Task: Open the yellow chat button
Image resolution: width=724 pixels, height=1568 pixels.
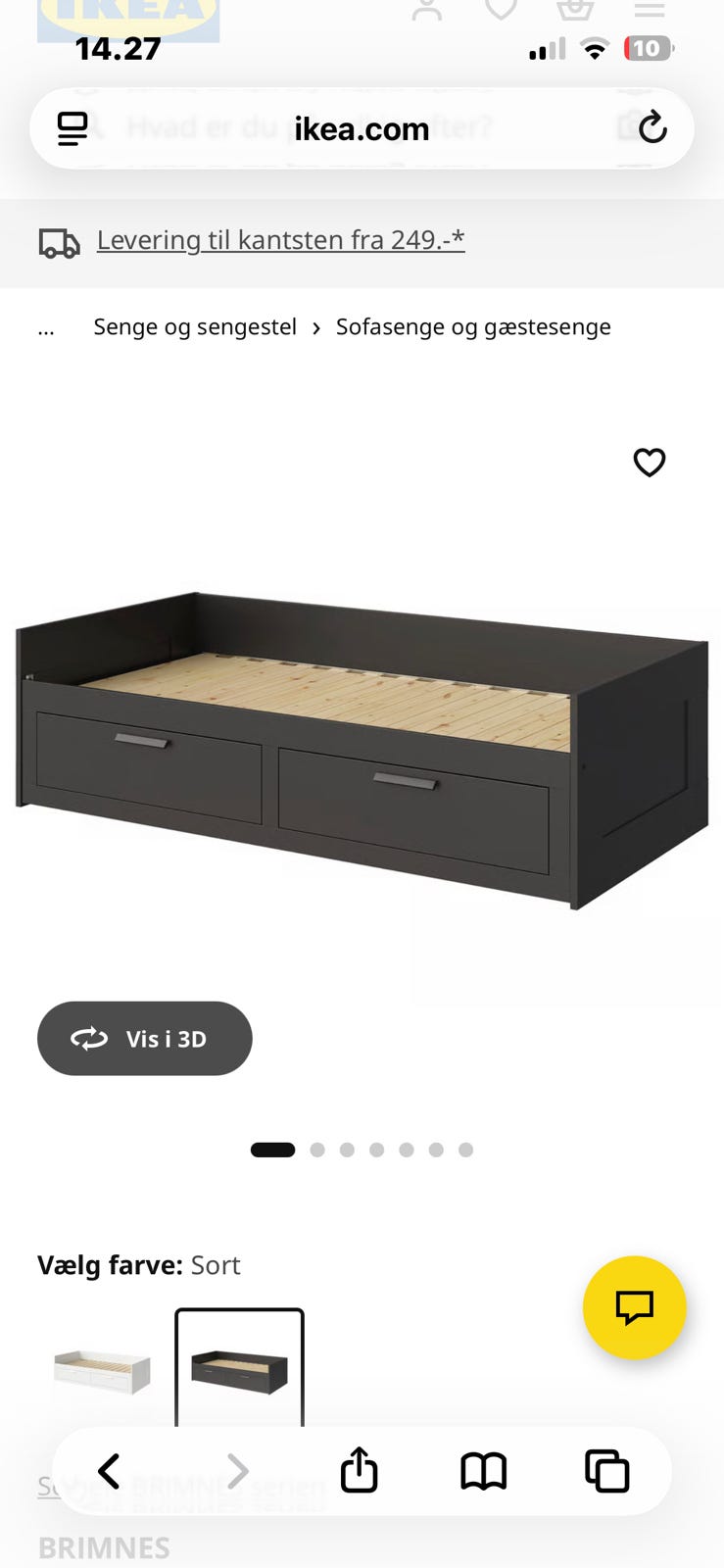Action: click(634, 1307)
